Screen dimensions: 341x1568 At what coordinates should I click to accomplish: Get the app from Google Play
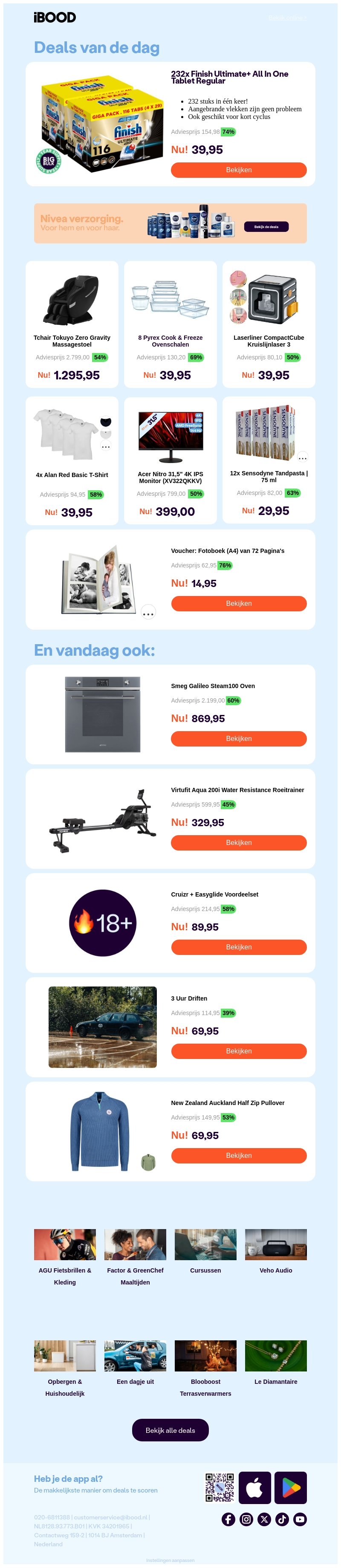[290, 1488]
